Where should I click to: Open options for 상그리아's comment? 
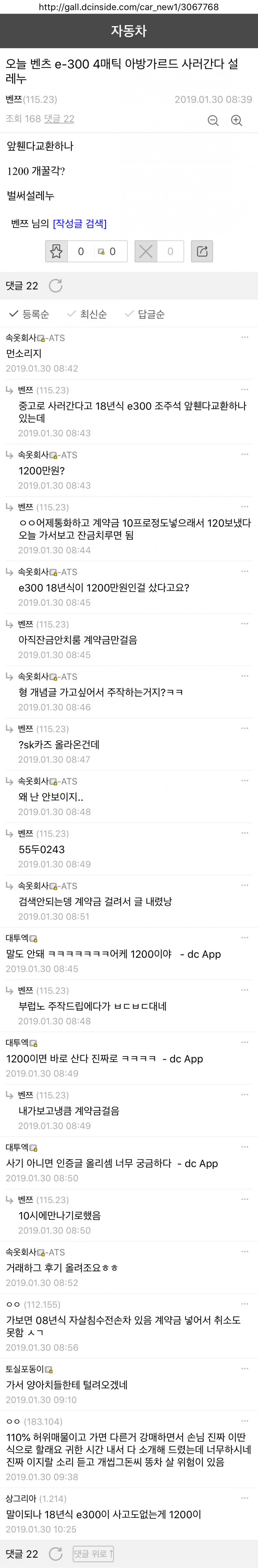[245, 1498]
